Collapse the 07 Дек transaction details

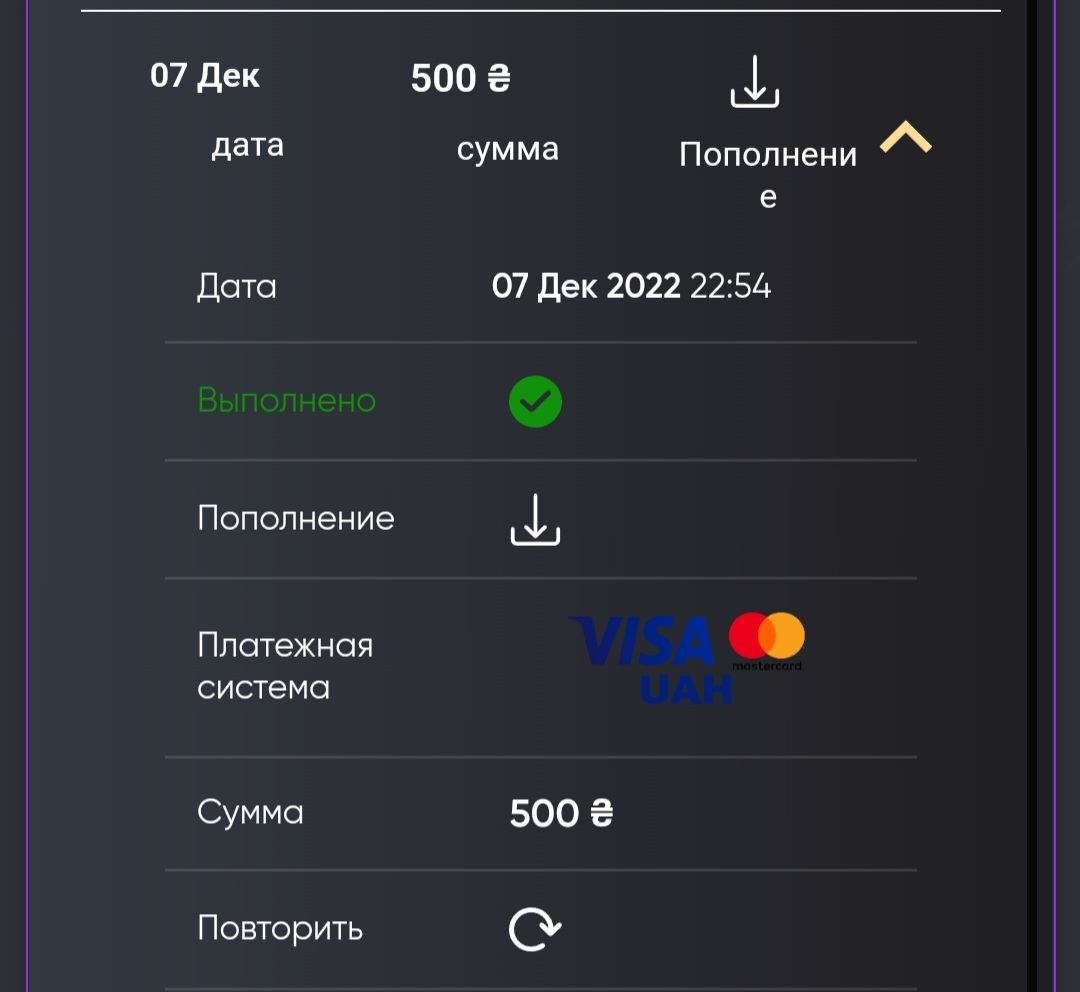click(x=905, y=139)
